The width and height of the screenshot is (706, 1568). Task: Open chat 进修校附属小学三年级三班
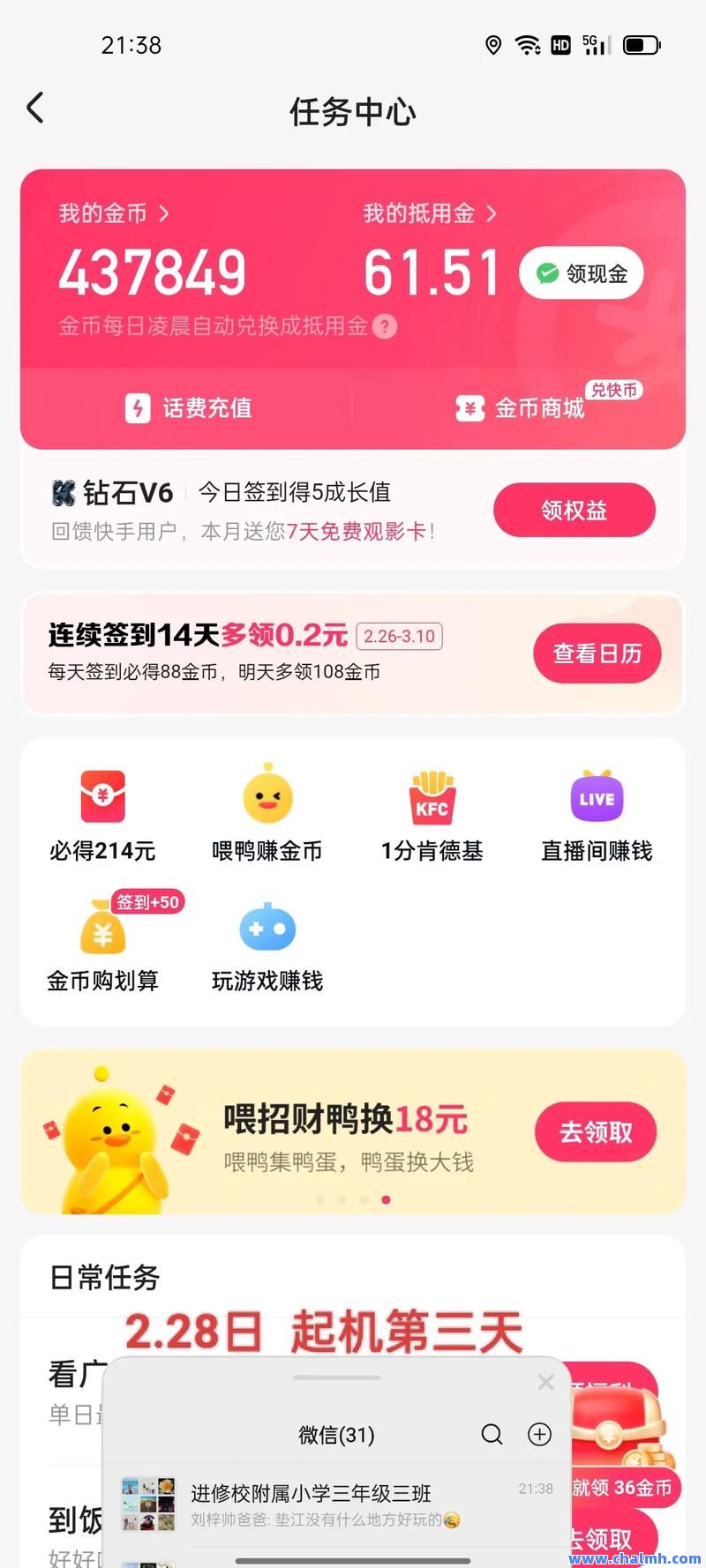tap(335, 1505)
